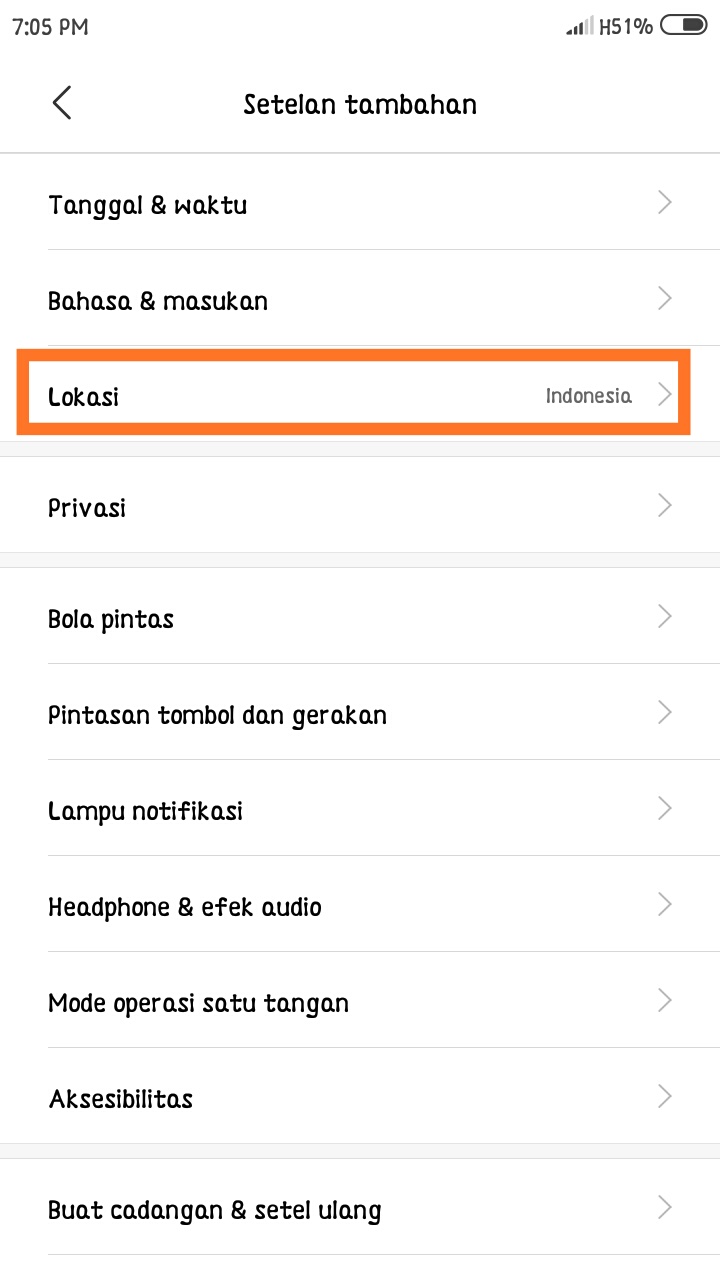
Task: Go back from Setelan tambahan
Action: 62,103
